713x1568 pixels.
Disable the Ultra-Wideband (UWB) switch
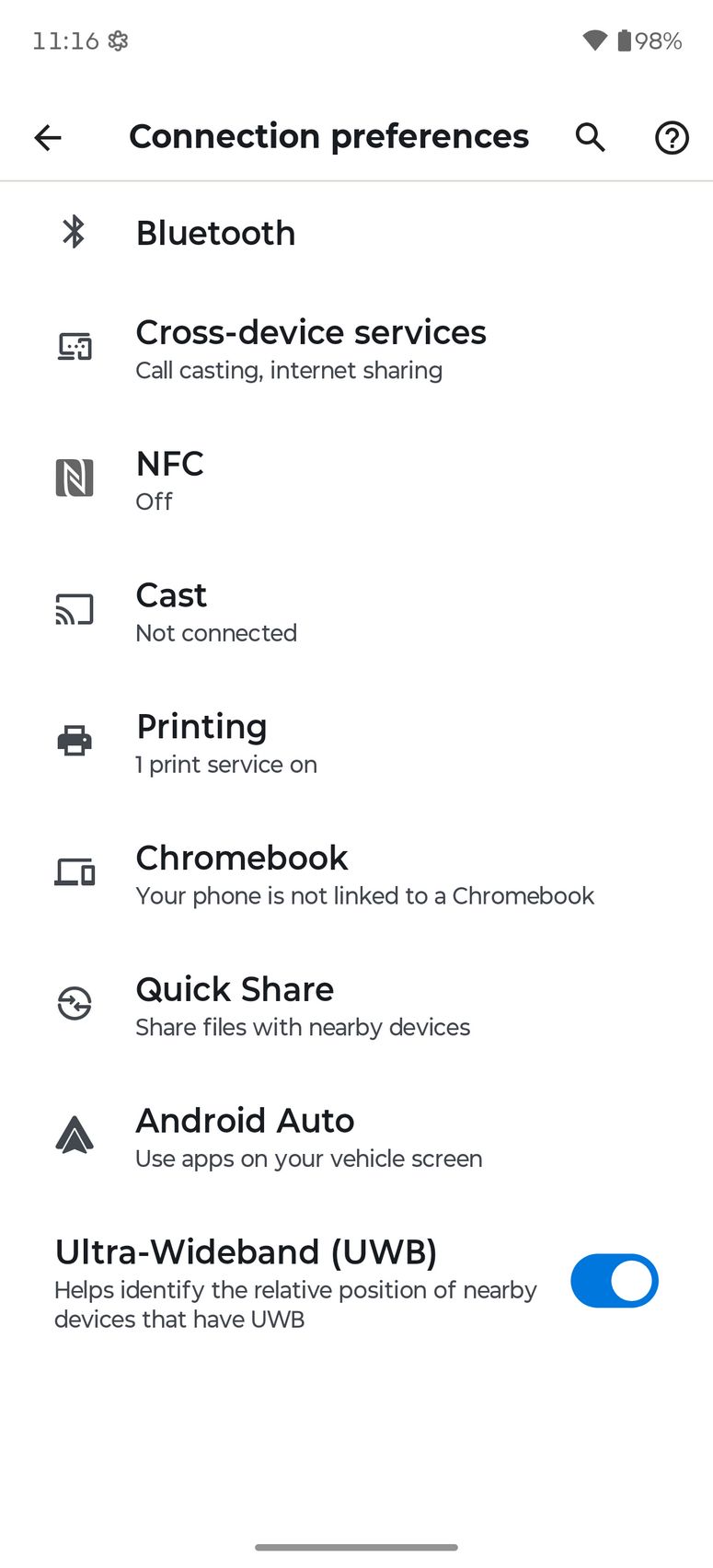pos(614,1281)
